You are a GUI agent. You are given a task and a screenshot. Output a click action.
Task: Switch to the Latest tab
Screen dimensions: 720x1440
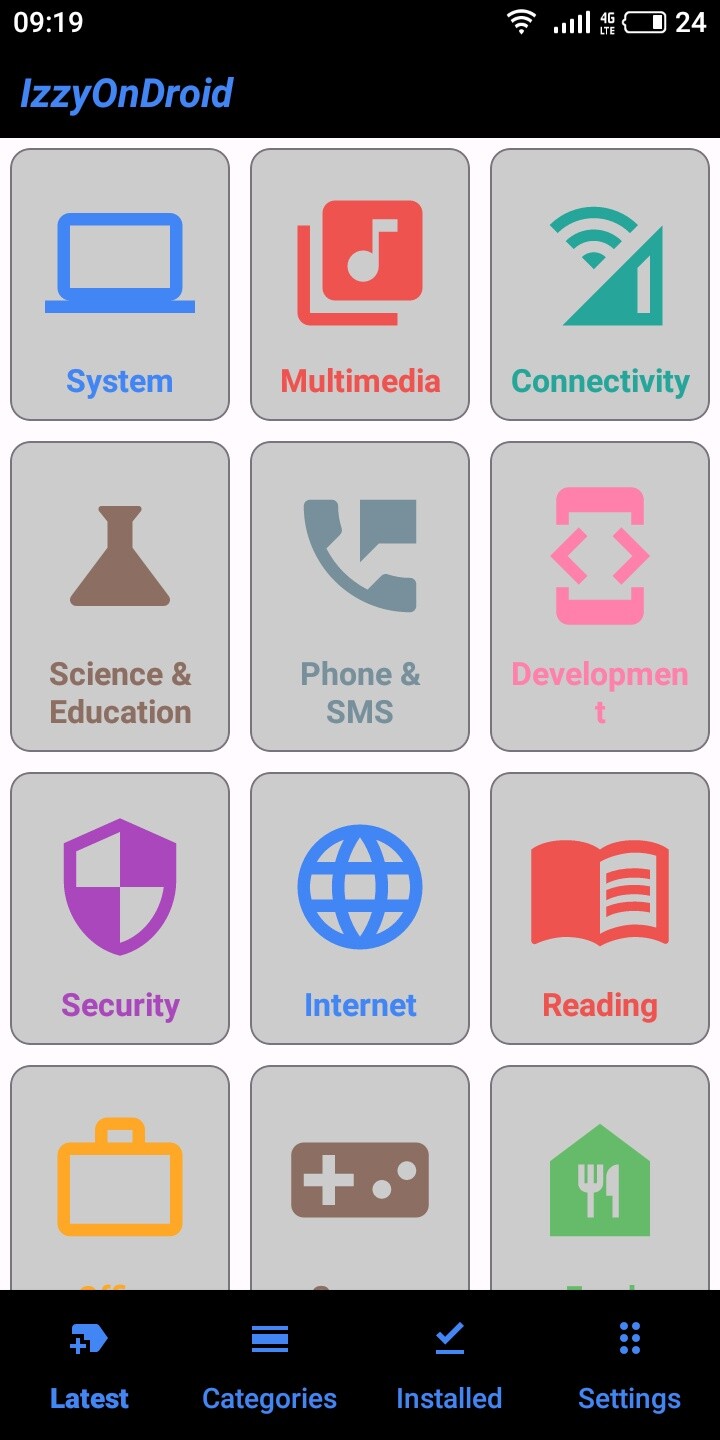coord(90,1366)
